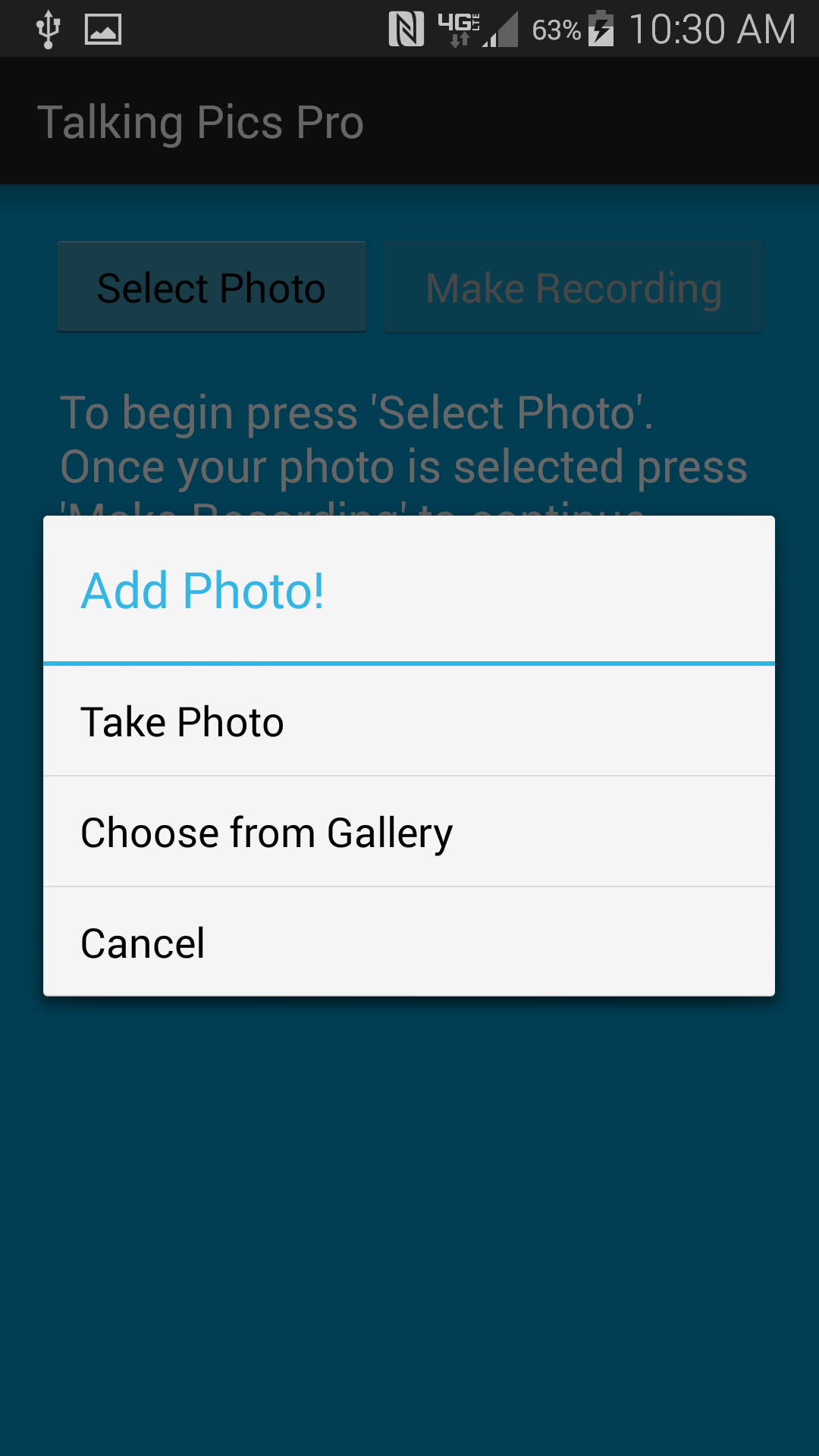Cancel the Add Photo dialog
This screenshot has height=1456, width=819.
tap(409, 942)
